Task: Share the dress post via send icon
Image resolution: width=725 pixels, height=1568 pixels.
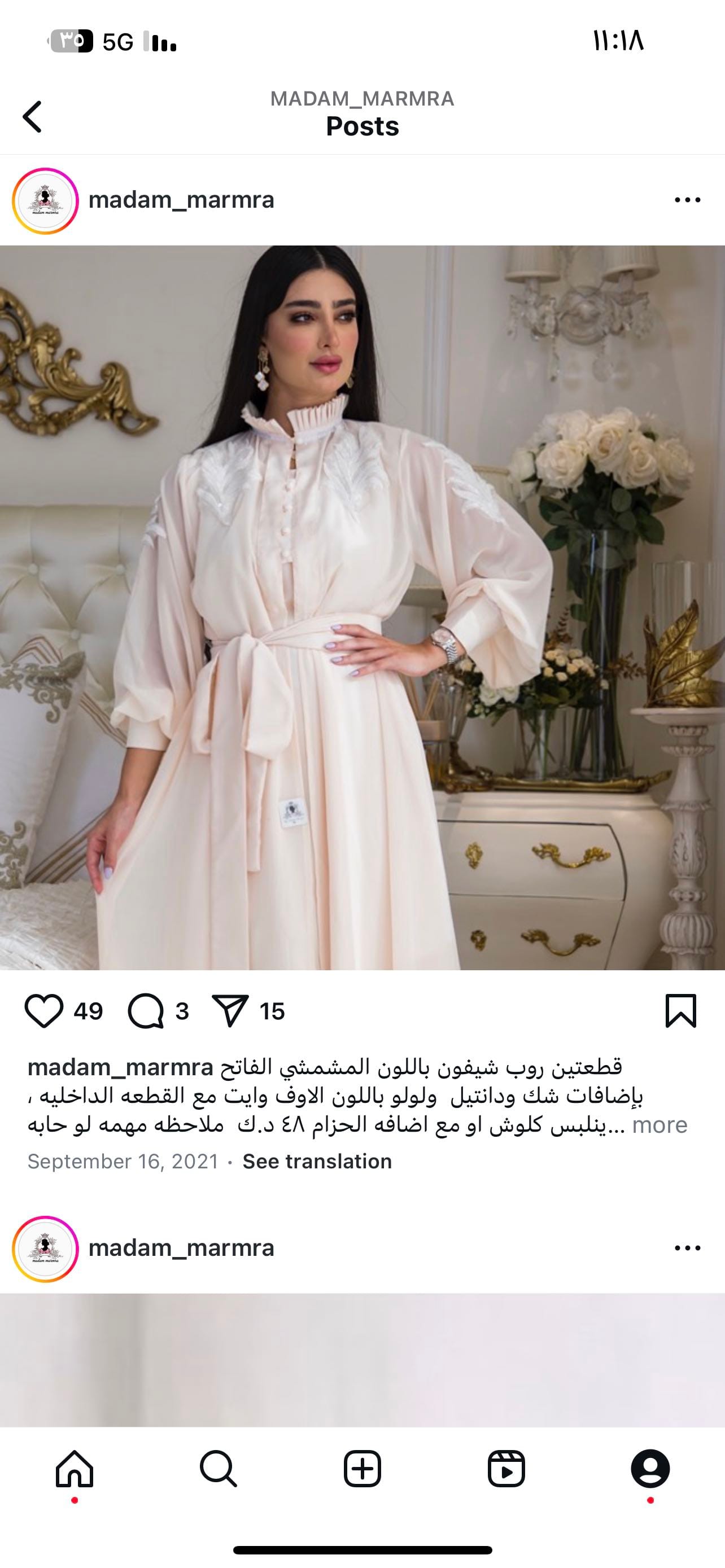Action: pos(230,1011)
